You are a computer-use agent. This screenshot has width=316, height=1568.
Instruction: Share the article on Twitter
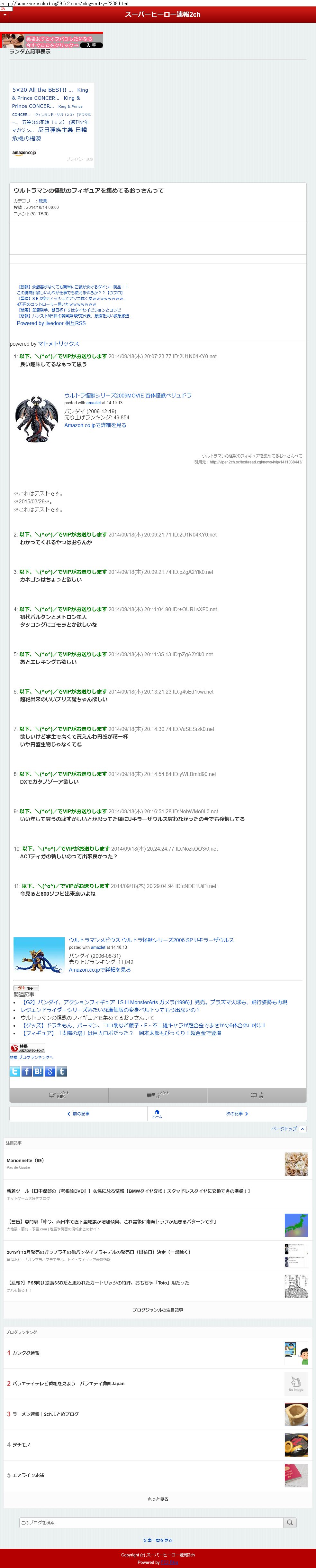coord(14,1071)
